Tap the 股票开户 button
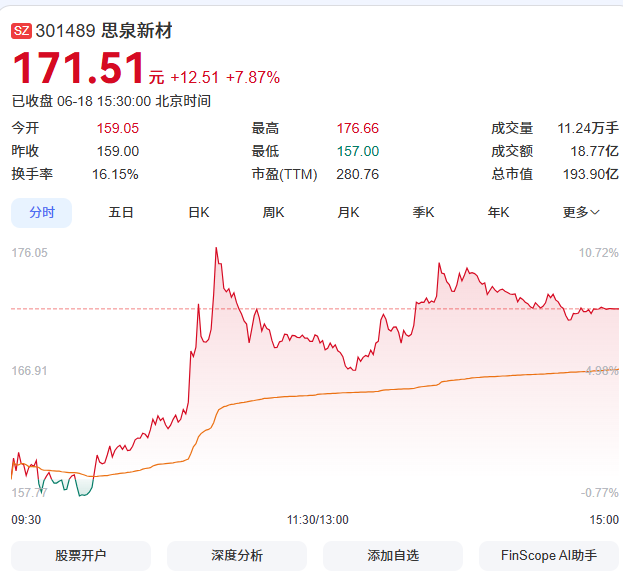Screen dimensions: 623x581 [x=81, y=556]
